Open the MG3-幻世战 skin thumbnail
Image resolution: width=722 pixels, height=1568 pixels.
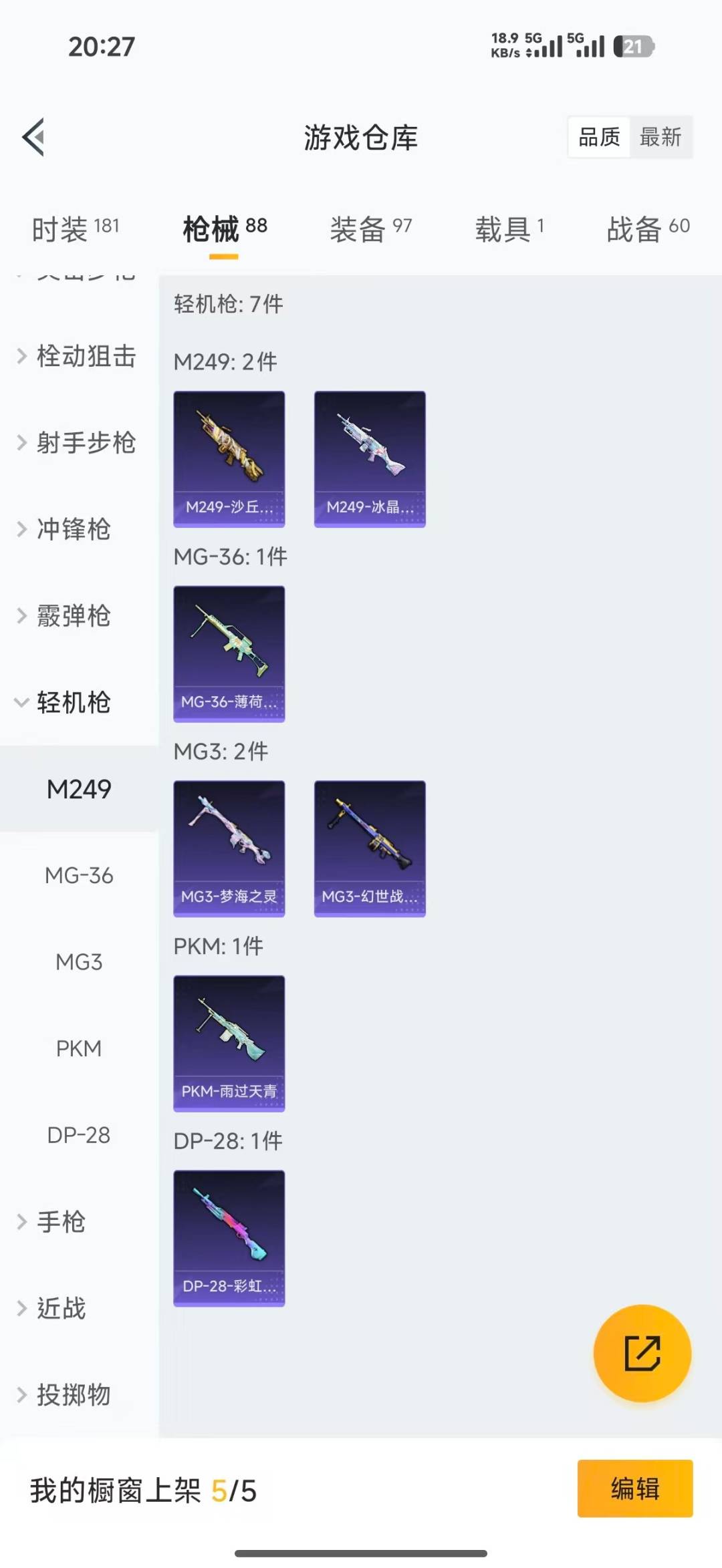tap(369, 847)
